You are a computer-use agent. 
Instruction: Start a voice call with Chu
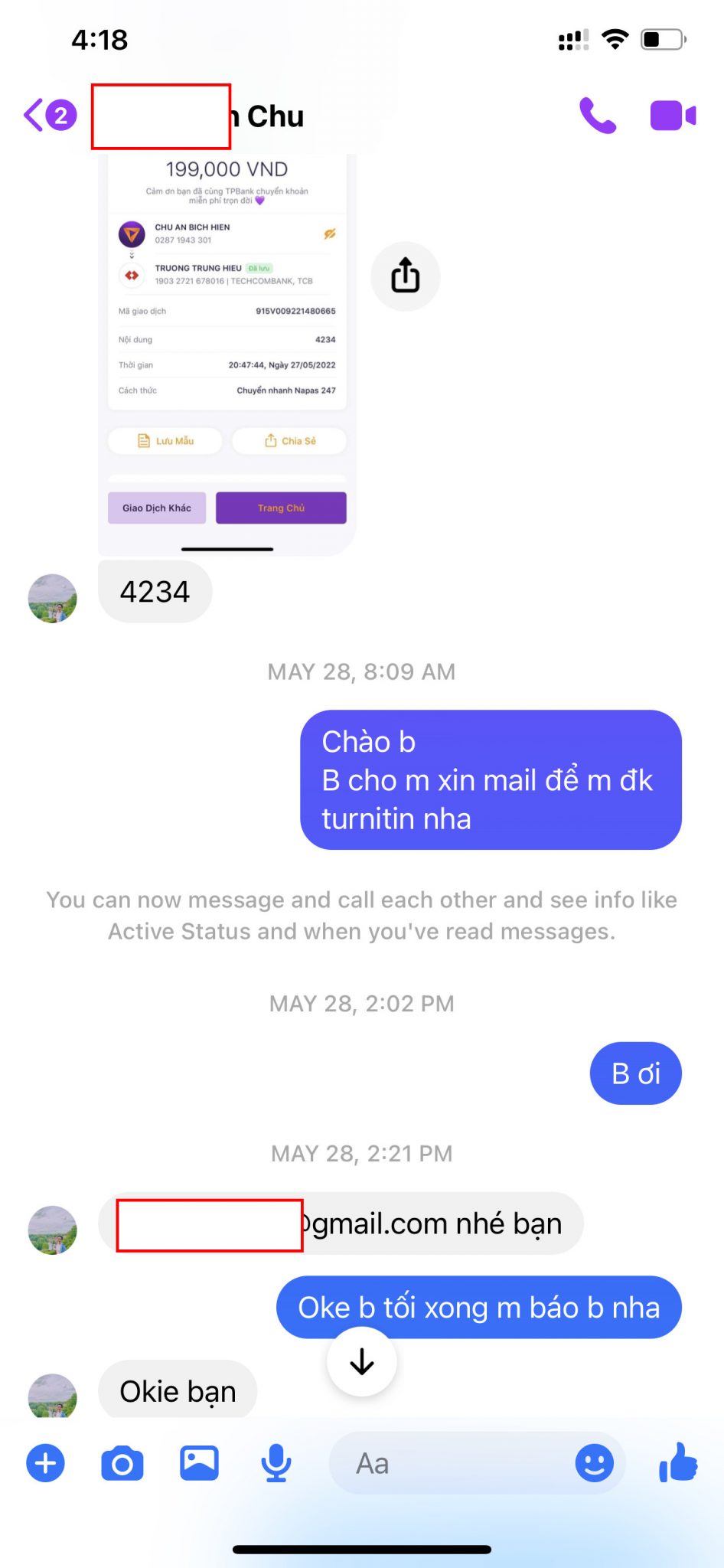click(597, 116)
